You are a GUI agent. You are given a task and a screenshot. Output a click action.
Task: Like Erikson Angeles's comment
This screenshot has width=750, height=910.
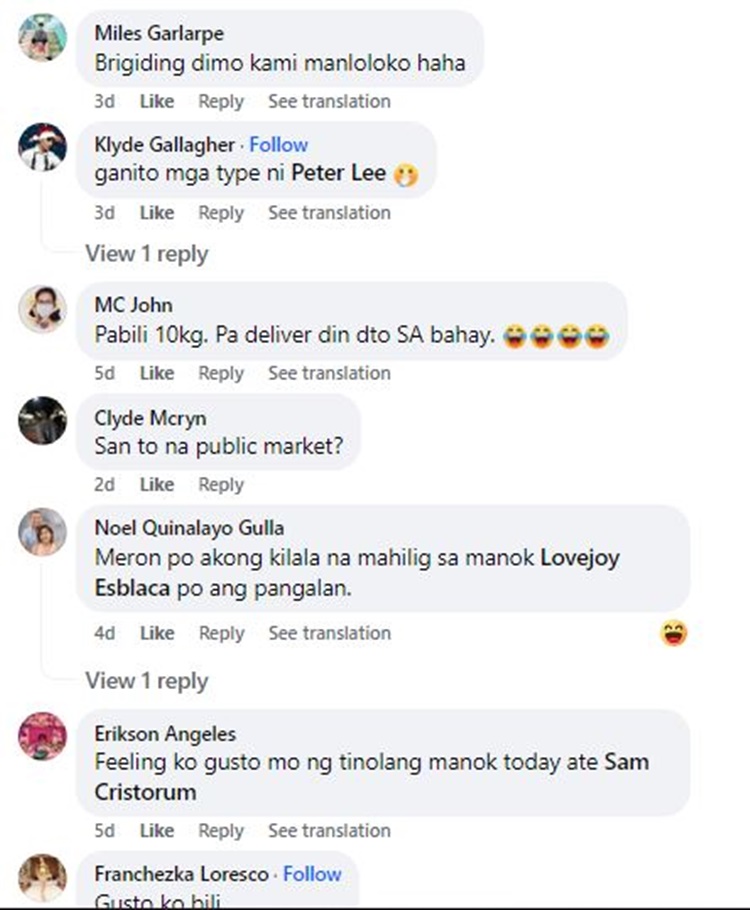coord(156,831)
